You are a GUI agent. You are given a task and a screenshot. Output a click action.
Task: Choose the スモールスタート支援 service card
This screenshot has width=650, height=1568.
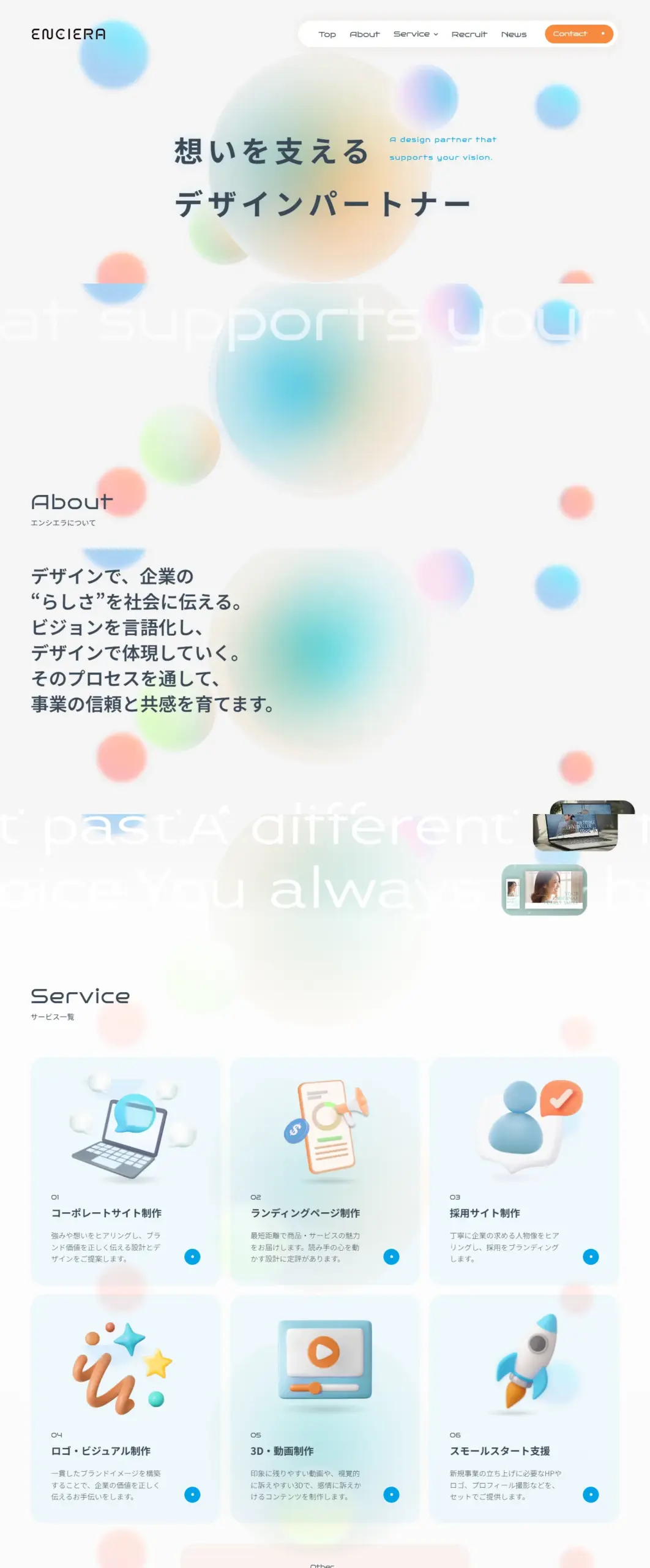click(x=524, y=1408)
